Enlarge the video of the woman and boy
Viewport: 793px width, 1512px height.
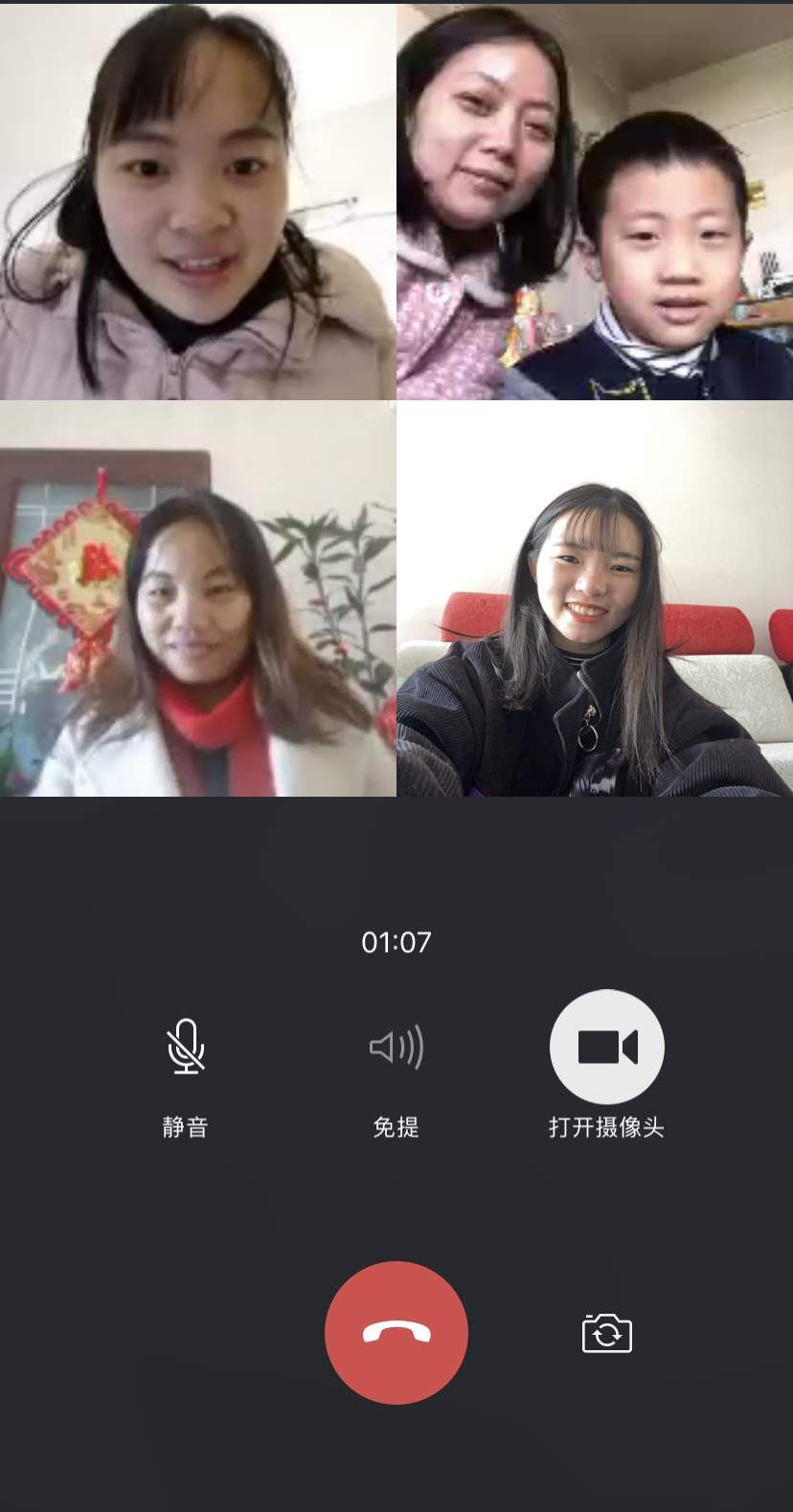[x=595, y=201]
